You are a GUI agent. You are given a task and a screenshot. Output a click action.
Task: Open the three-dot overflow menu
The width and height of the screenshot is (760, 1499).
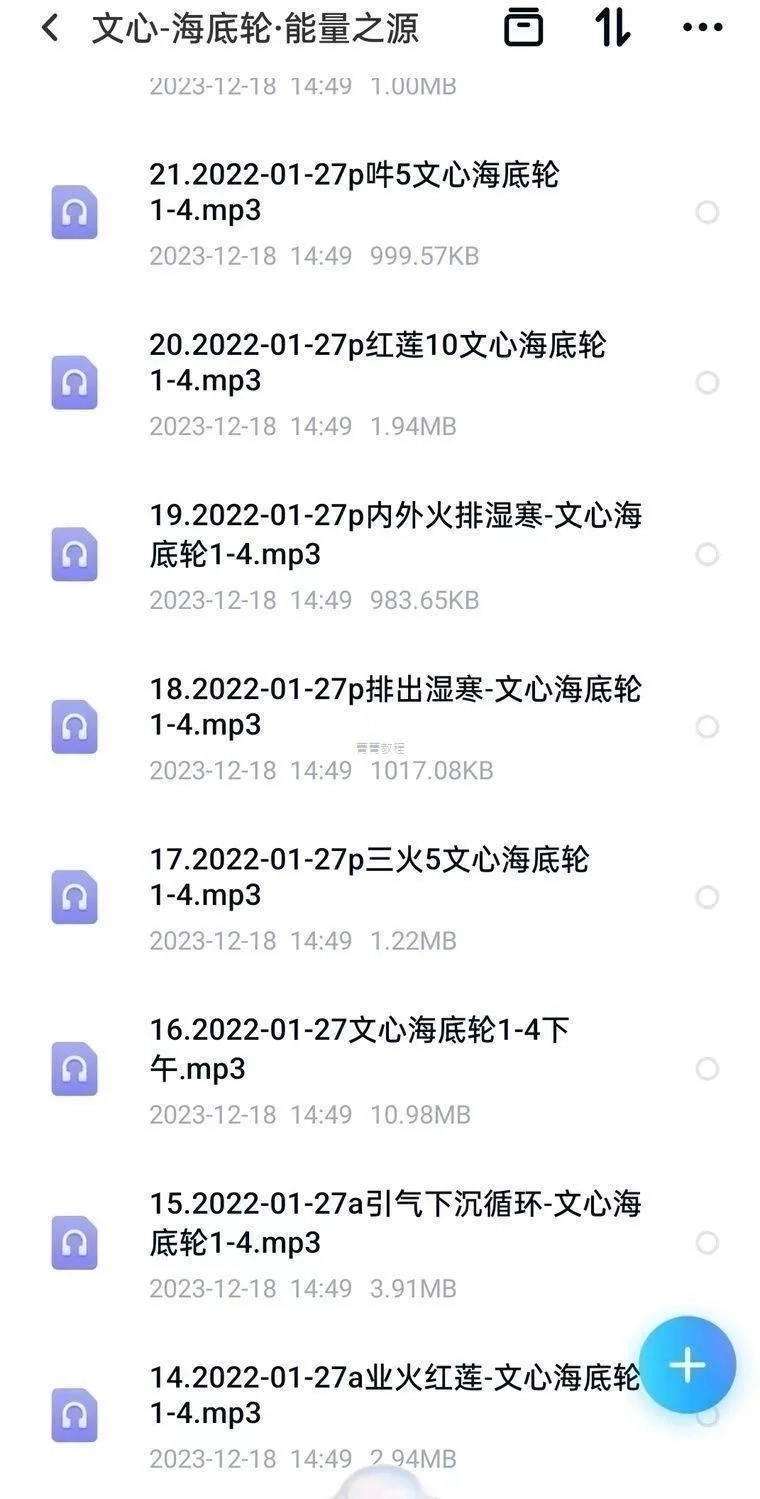pos(702,28)
